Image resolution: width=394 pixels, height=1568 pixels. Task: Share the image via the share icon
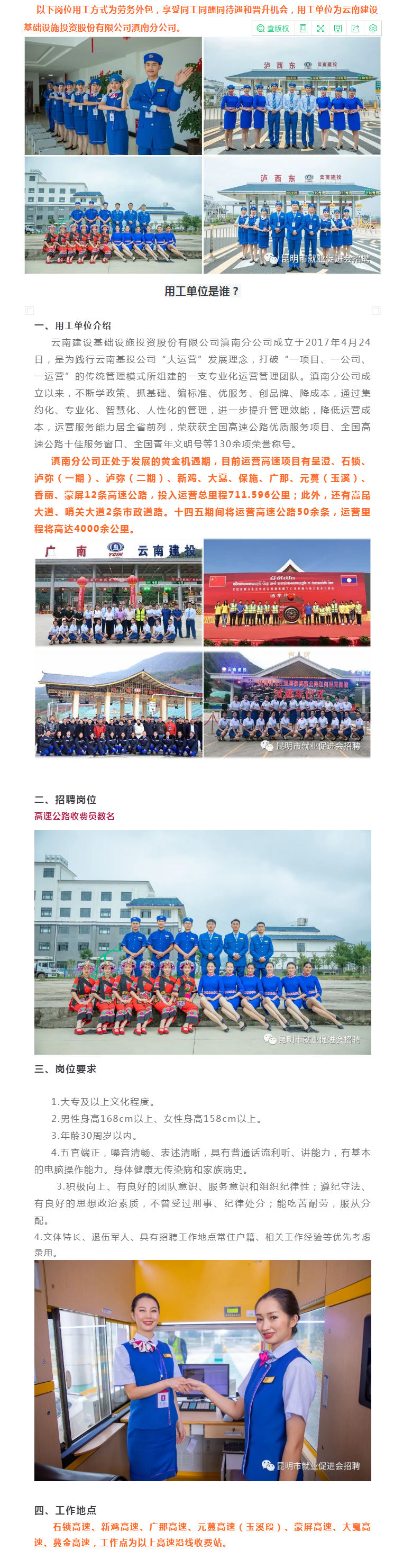[356, 29]
